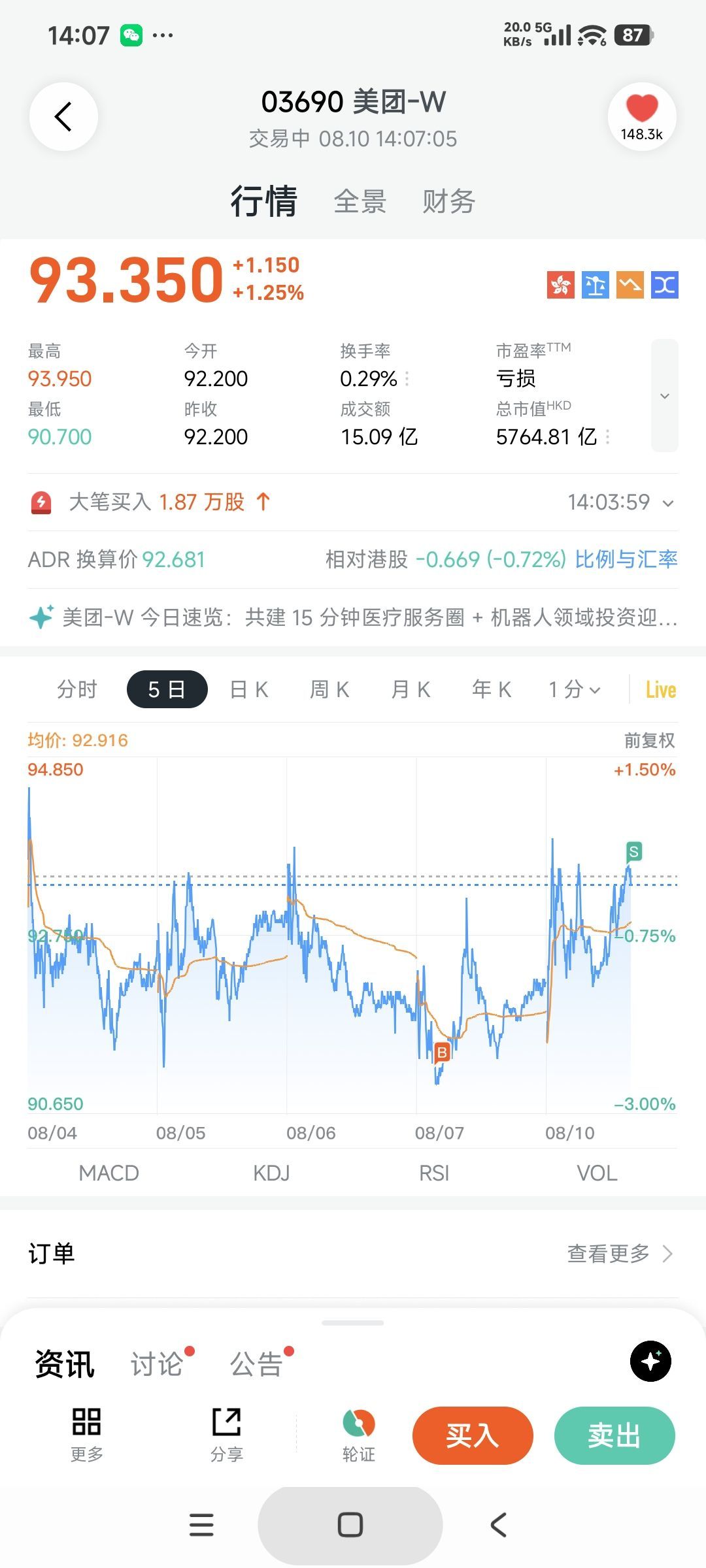This screenshot has height=1568, width=706.
Task: Tap the heart favorite icon with 148.3k
Action: click(642, 117)
